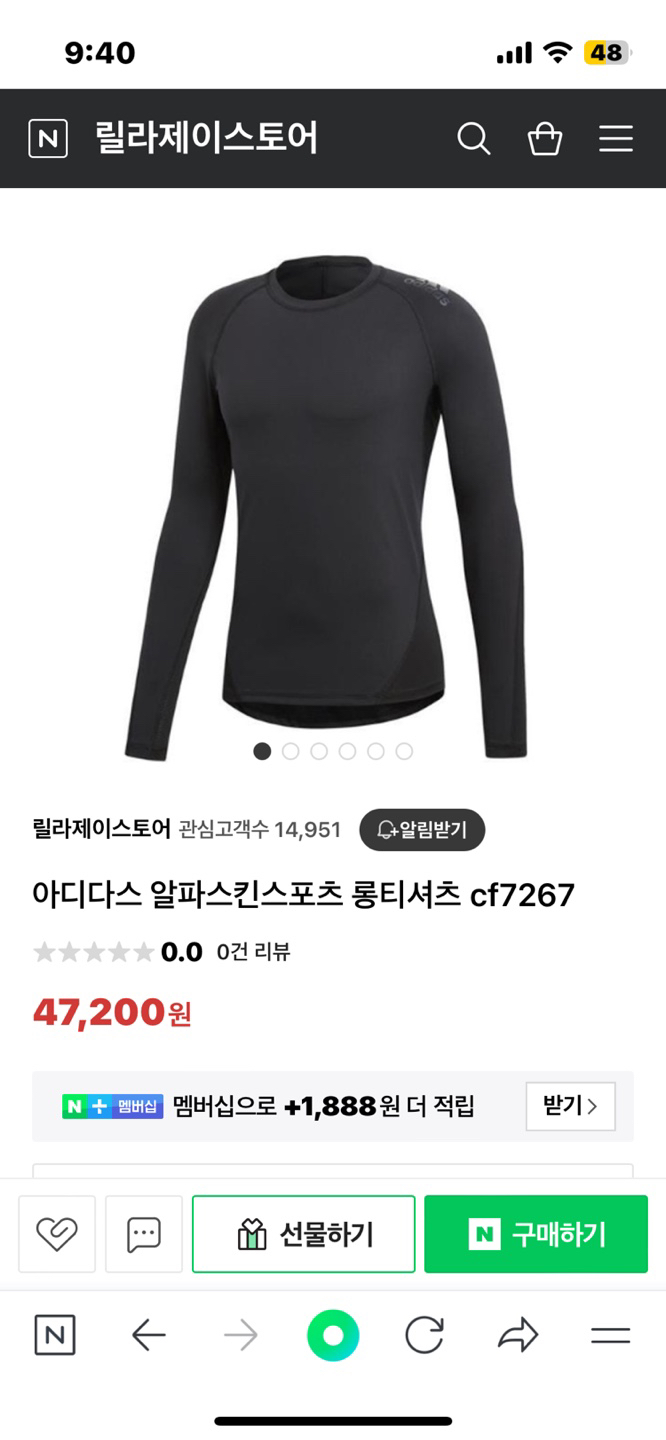Tap 선물하기 to send as gift
This screenshot has width=666, height=1440.
pos(304,1234)
